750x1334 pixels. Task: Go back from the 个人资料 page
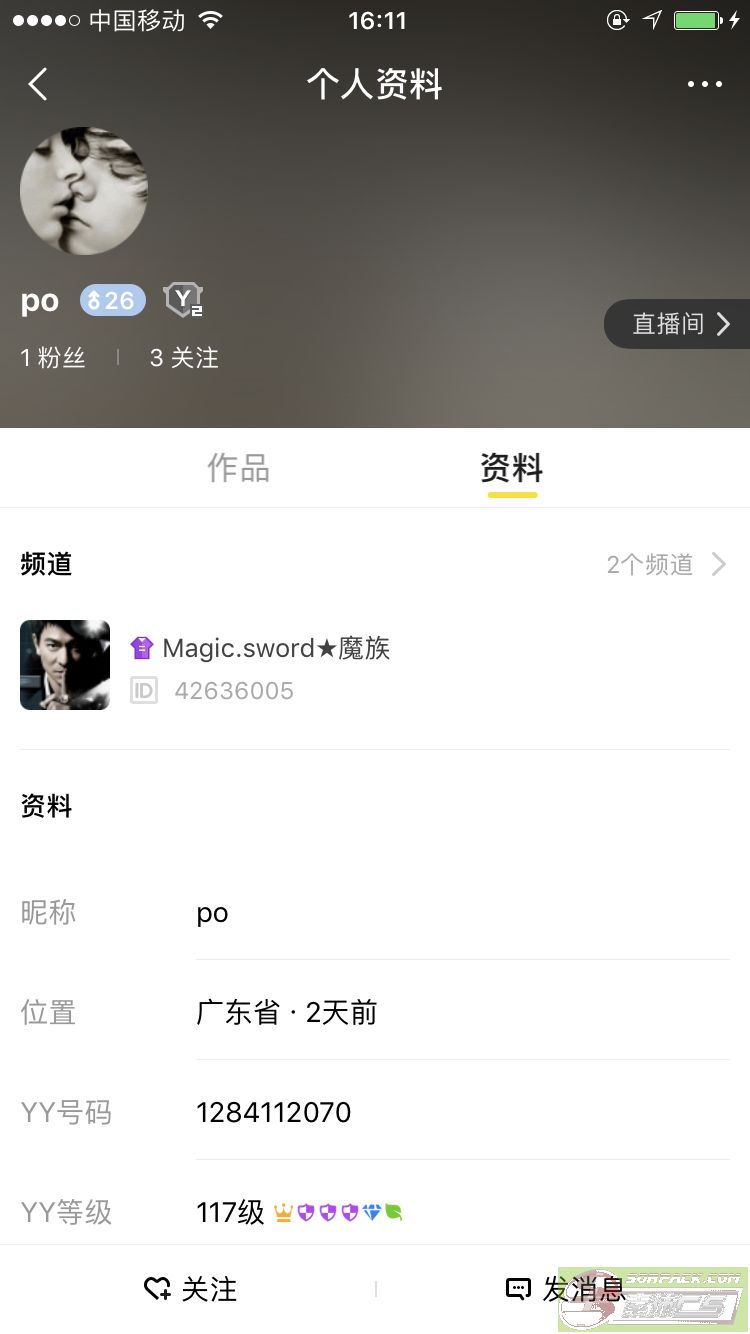(x=38, y=85)
